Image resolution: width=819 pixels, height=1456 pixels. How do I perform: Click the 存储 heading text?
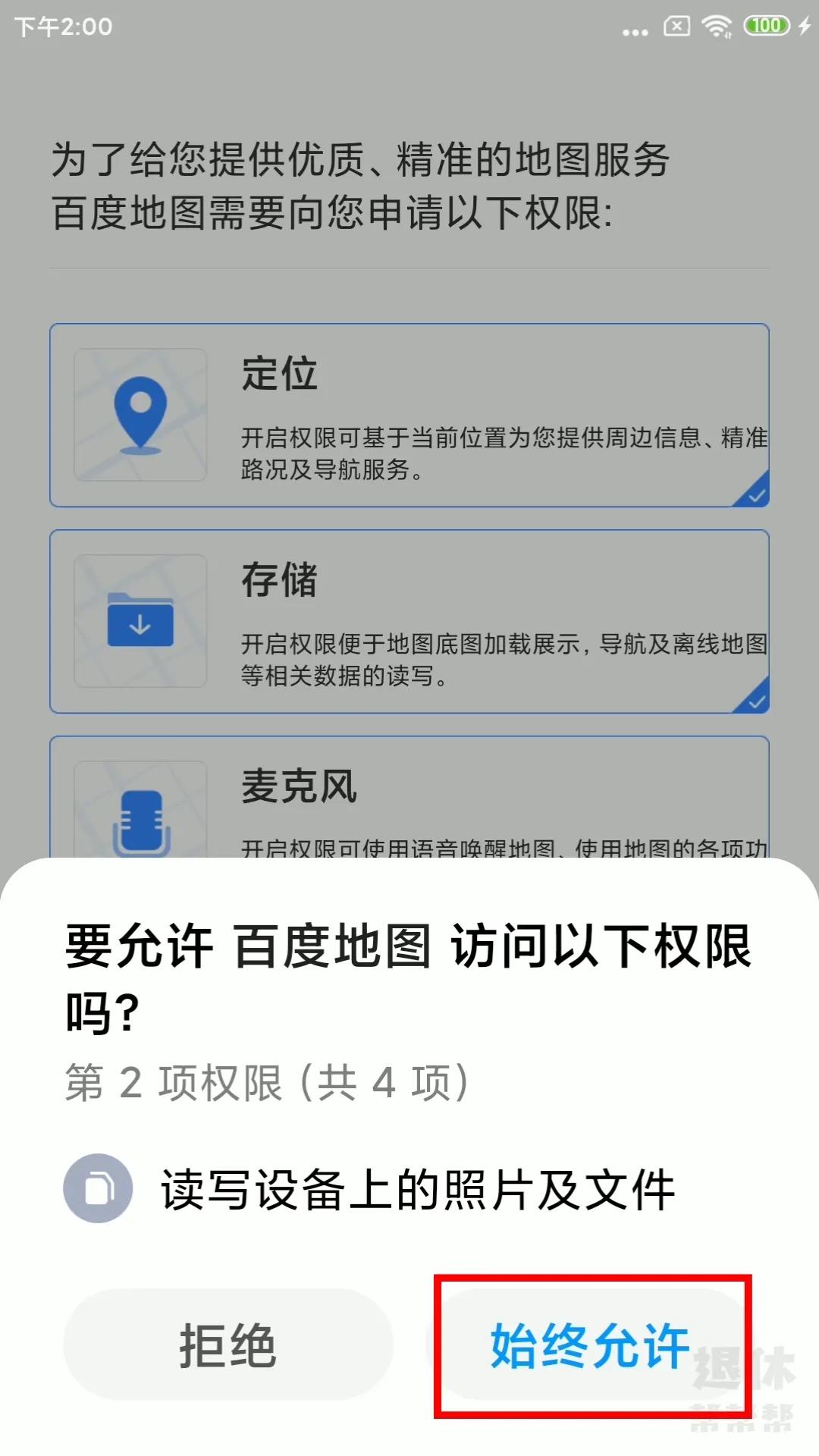pyautogui.click(x=279, y=580)
